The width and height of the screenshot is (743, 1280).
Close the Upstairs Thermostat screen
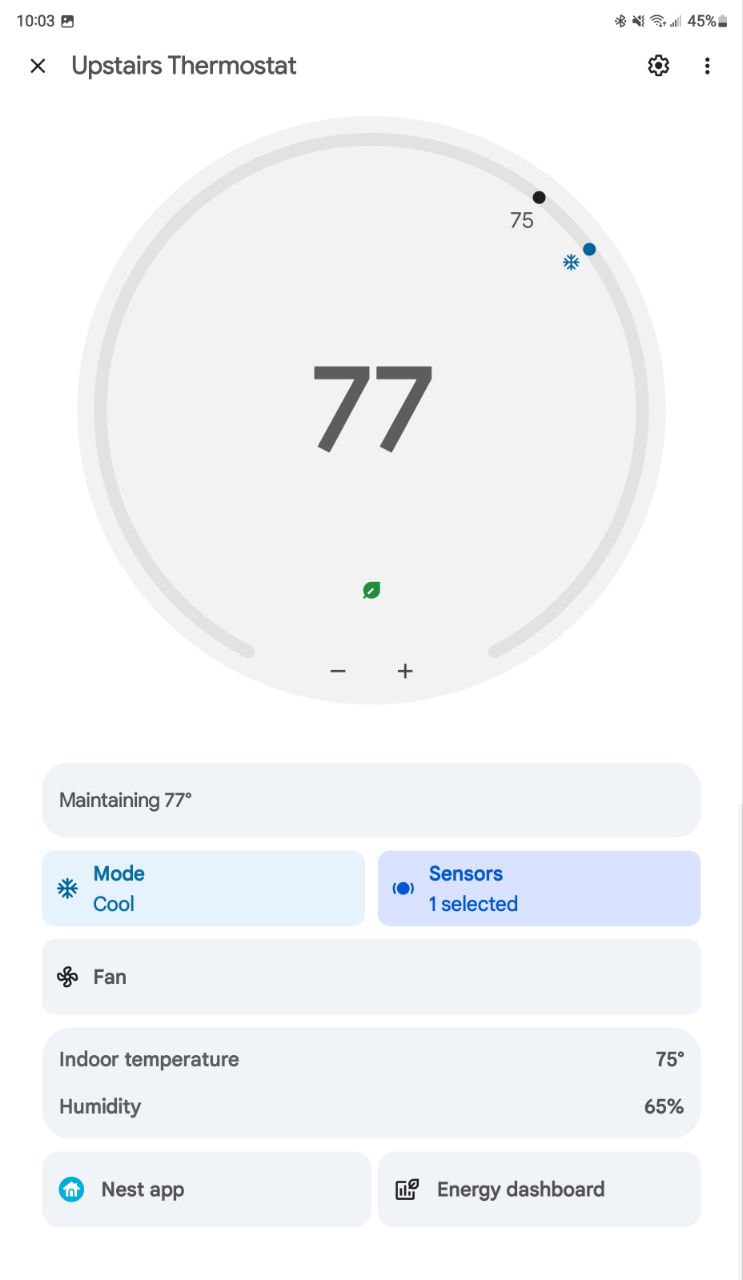coord(38,66)
